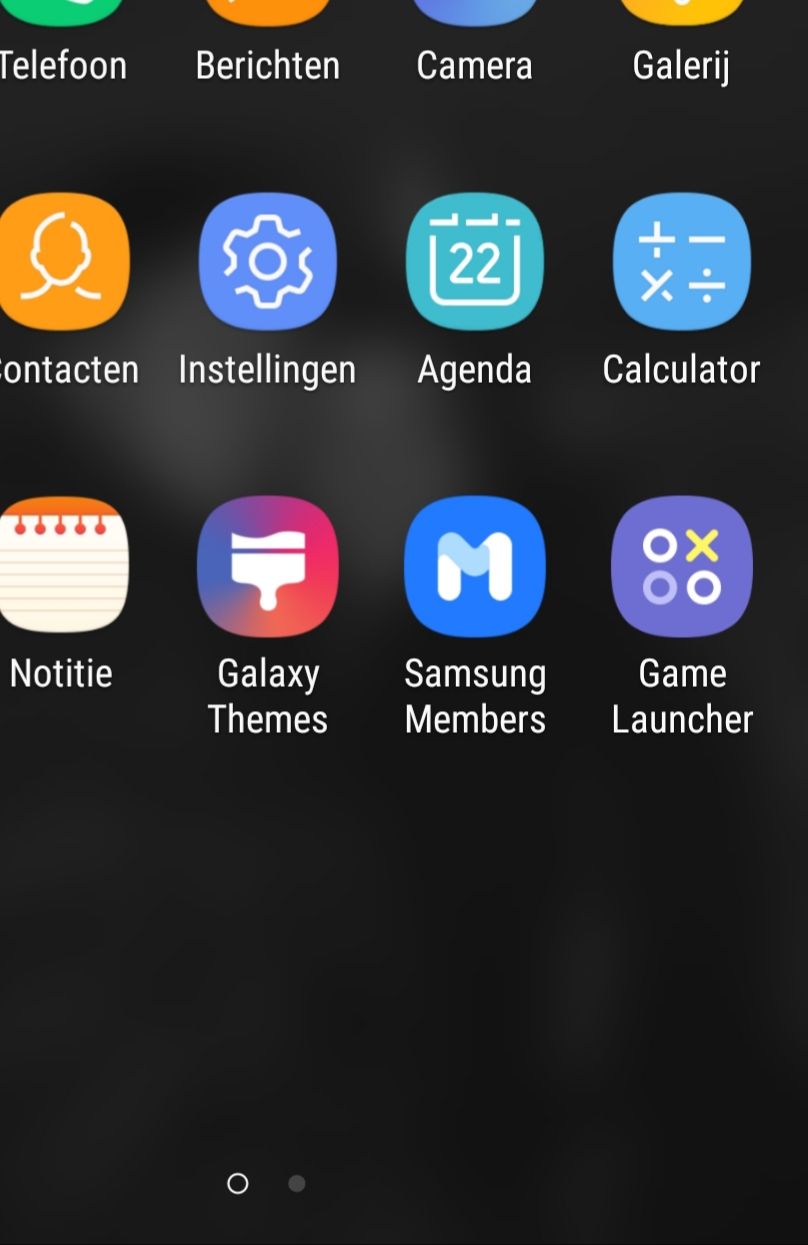Go to the second home page dot
Viewport: 808px width, 1245px height.
(297, 1184)
